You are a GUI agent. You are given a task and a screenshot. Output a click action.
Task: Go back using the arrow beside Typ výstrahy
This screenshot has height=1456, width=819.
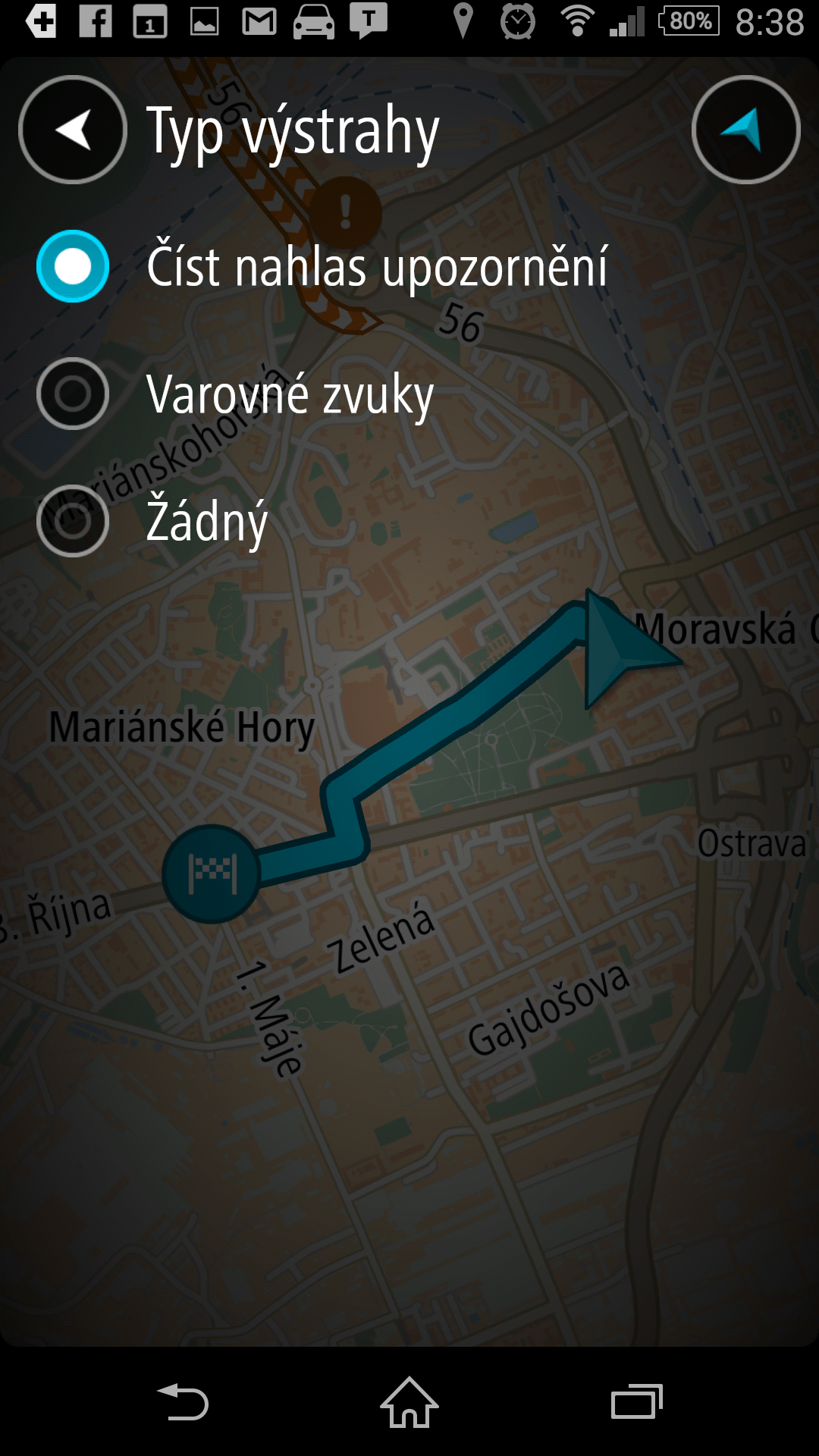(73, 130)
